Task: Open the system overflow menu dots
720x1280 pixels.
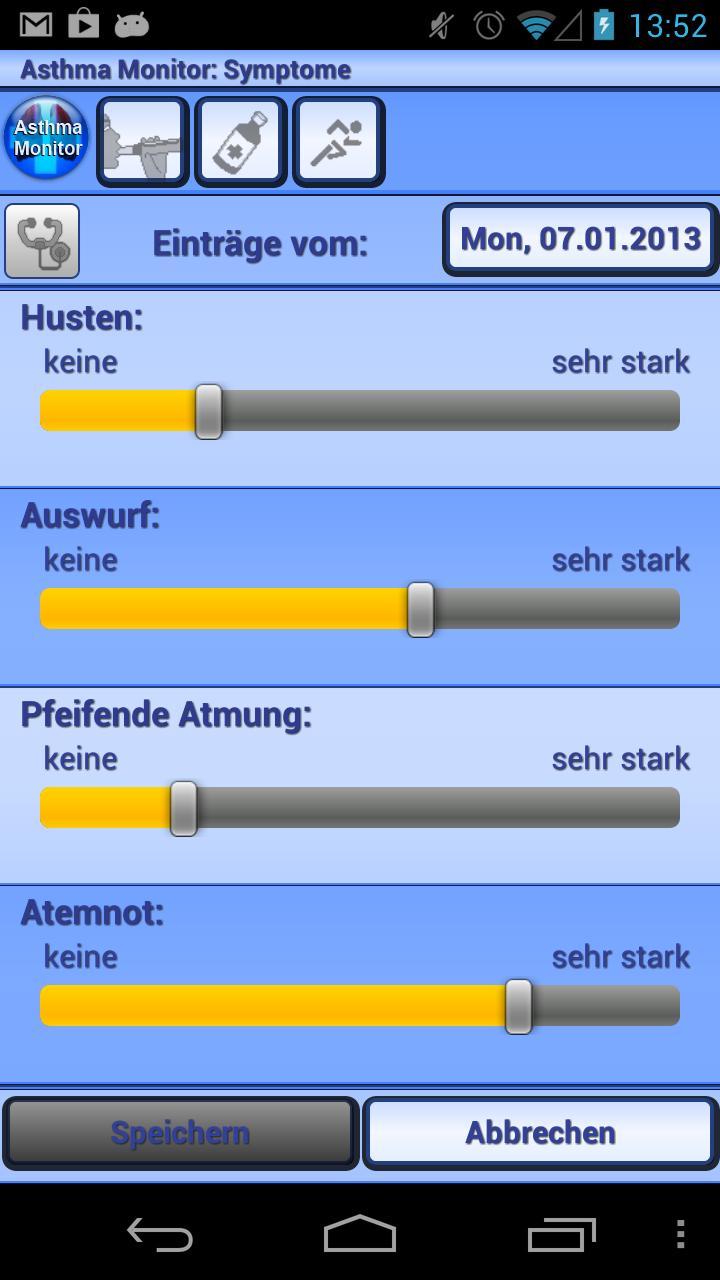Action: 680,1235
